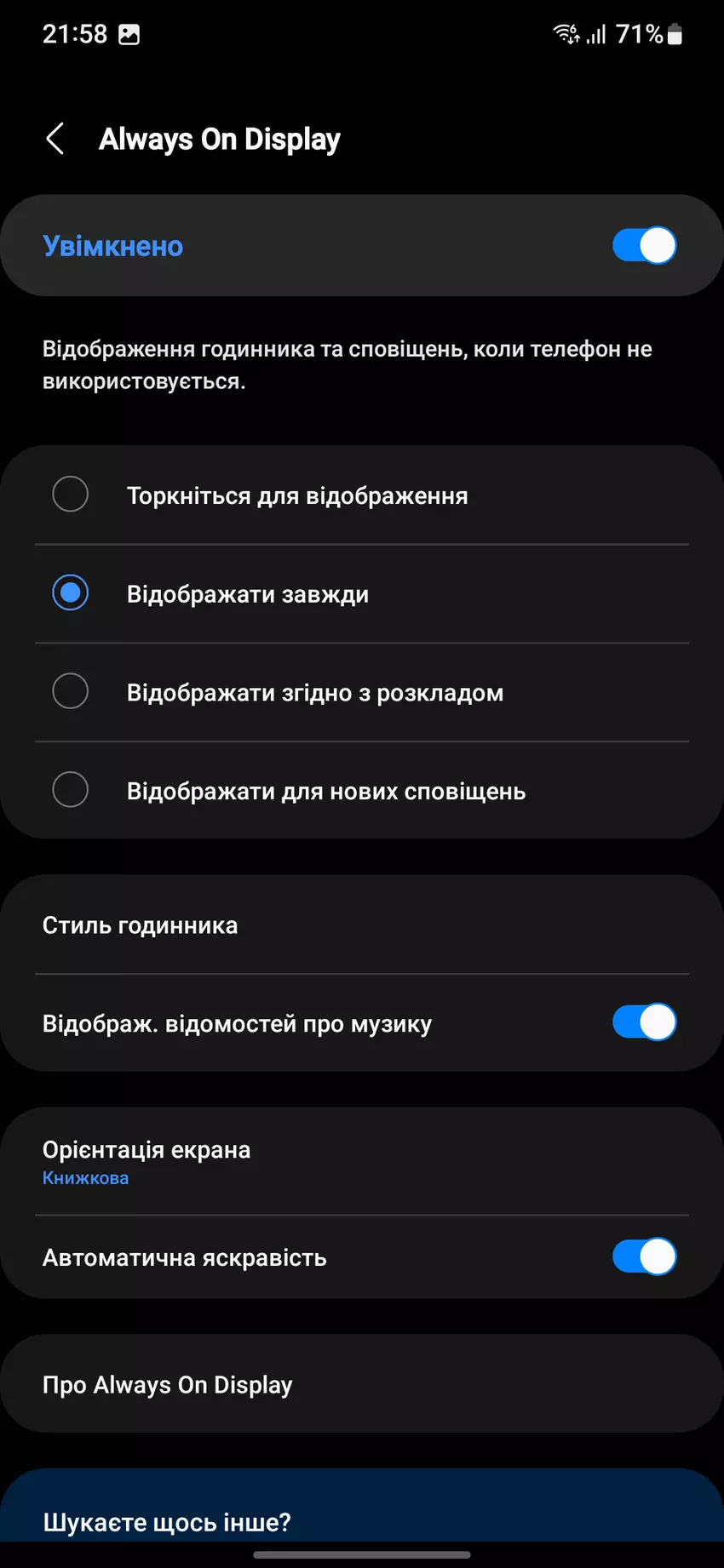Screen dimensions: 724x1568
Task: Go back from Always On Display
Action: (x=55, y=139)
